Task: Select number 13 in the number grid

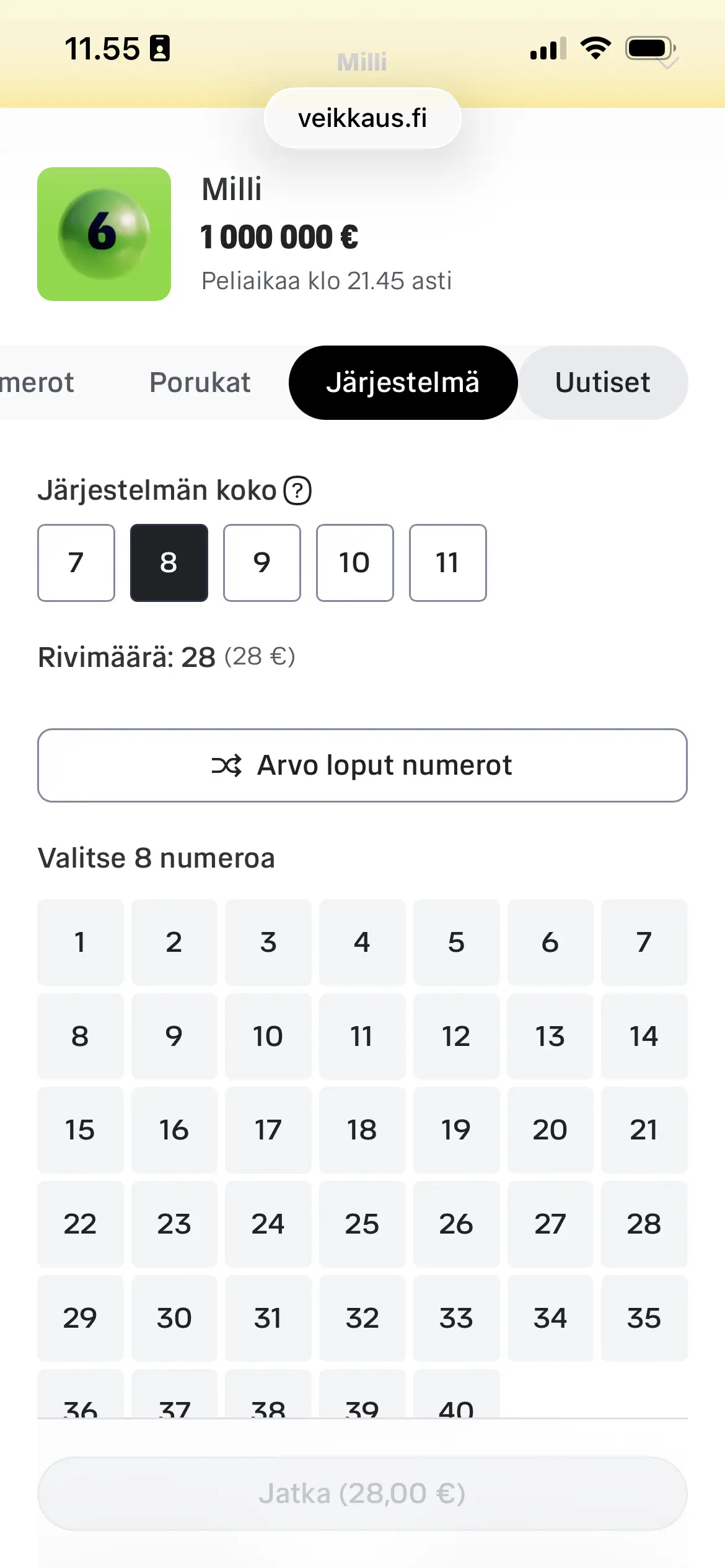Action: (551, 1036)
